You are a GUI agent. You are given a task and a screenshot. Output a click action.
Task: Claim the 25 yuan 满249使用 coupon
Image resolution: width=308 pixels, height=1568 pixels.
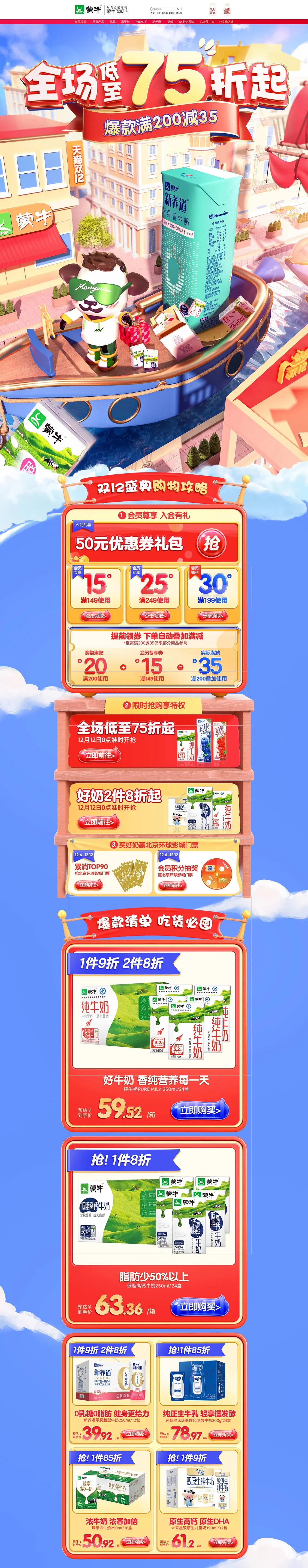coord(154,615)
